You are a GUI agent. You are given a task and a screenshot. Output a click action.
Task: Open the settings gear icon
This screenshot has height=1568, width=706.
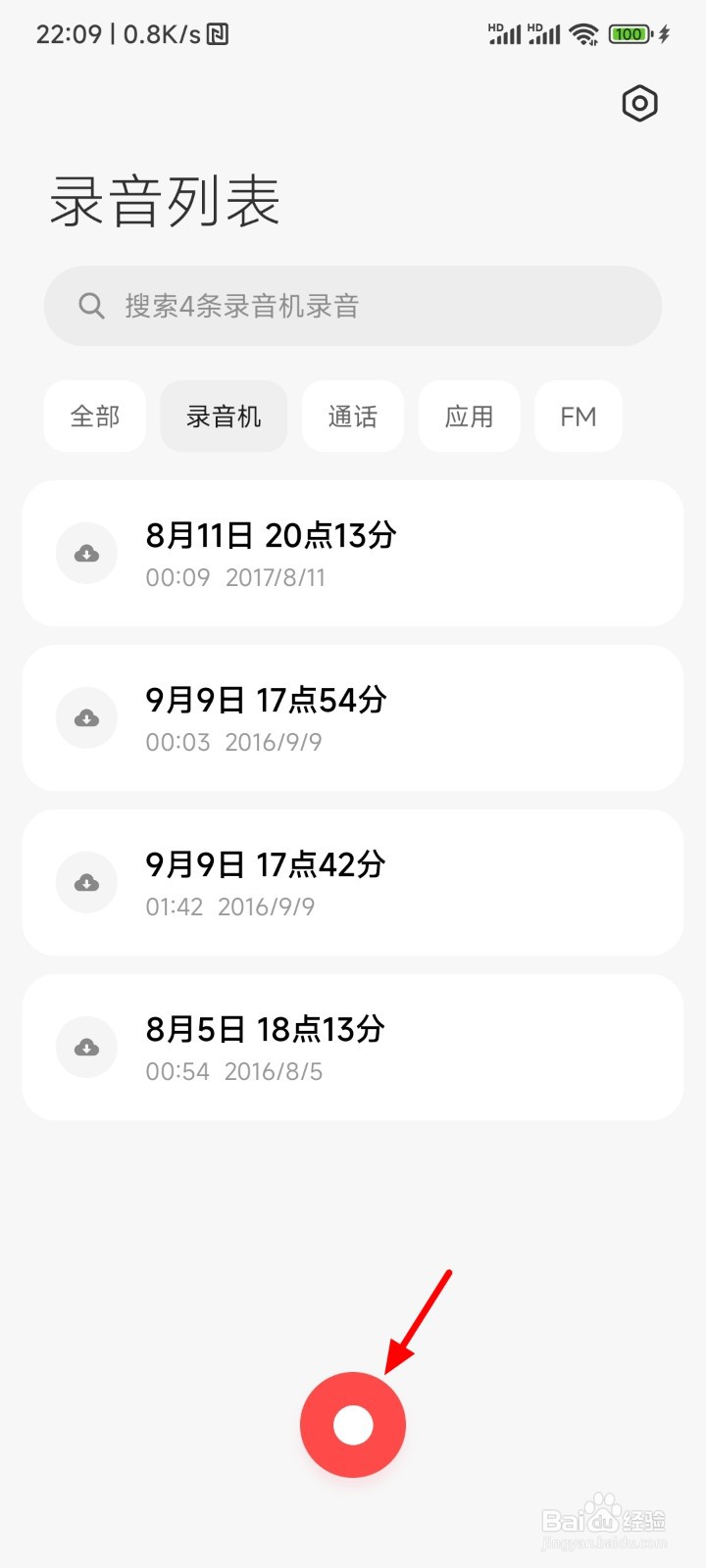click(x=639, y=103)
